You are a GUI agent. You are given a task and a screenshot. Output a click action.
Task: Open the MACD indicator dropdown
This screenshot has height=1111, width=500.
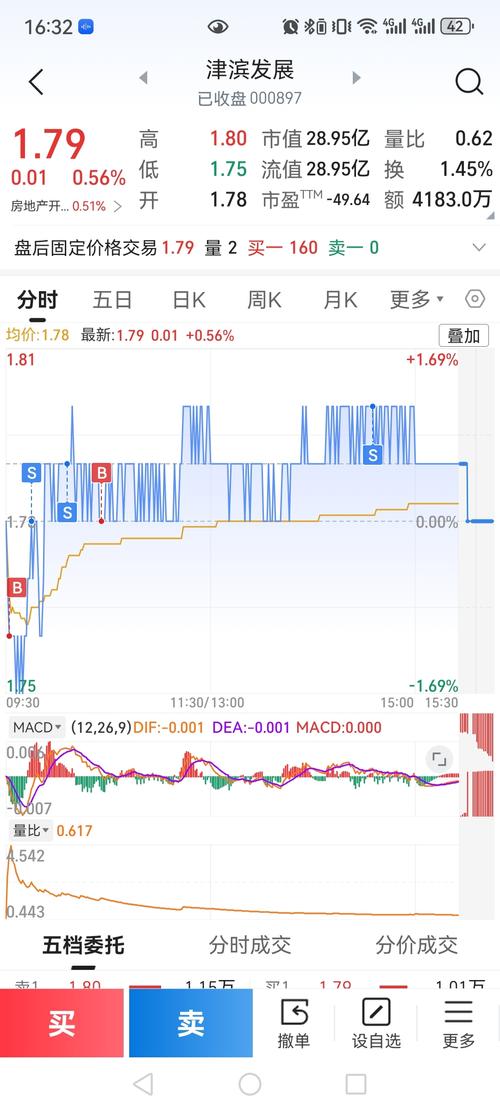point(38,727)
